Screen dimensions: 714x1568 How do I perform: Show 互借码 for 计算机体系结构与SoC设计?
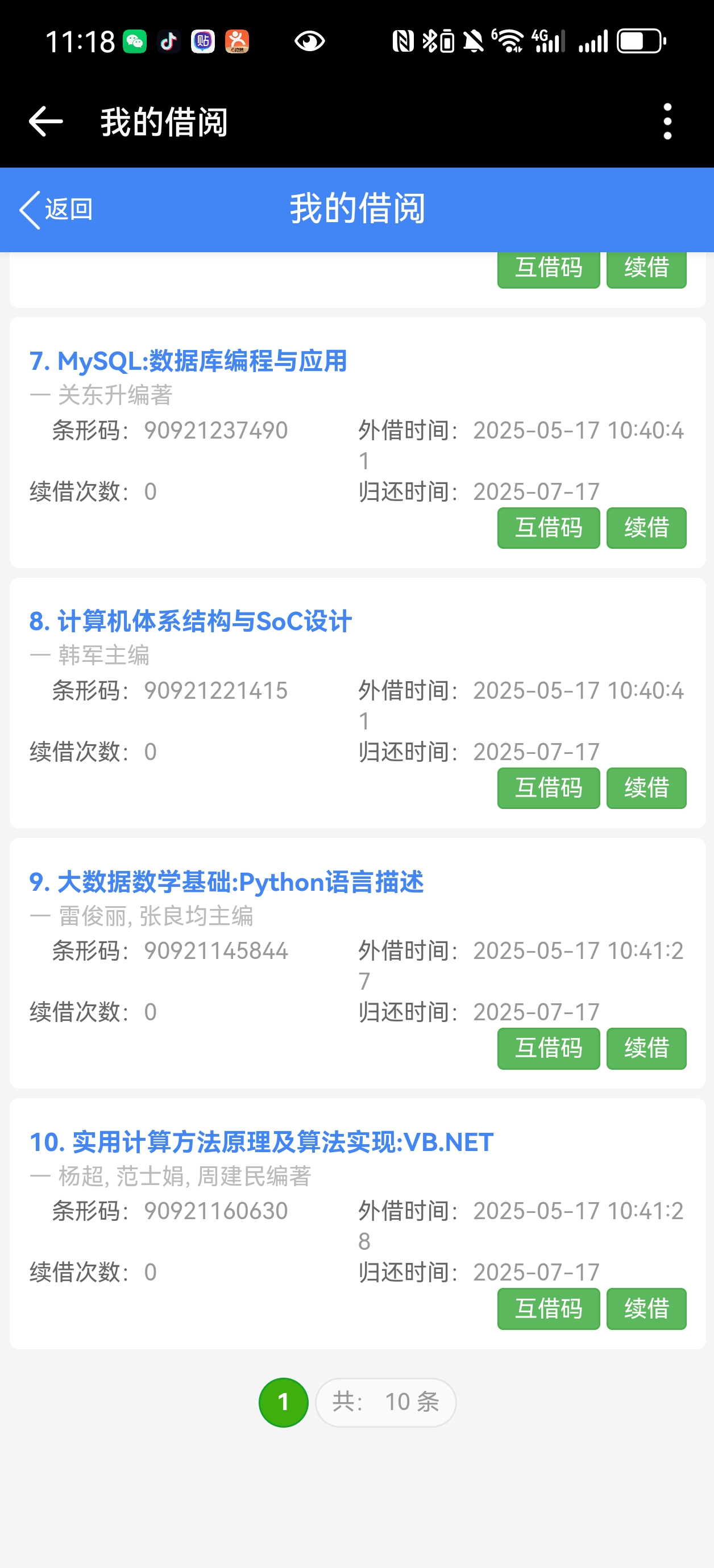pyautogui.click(x=549, y=789)
